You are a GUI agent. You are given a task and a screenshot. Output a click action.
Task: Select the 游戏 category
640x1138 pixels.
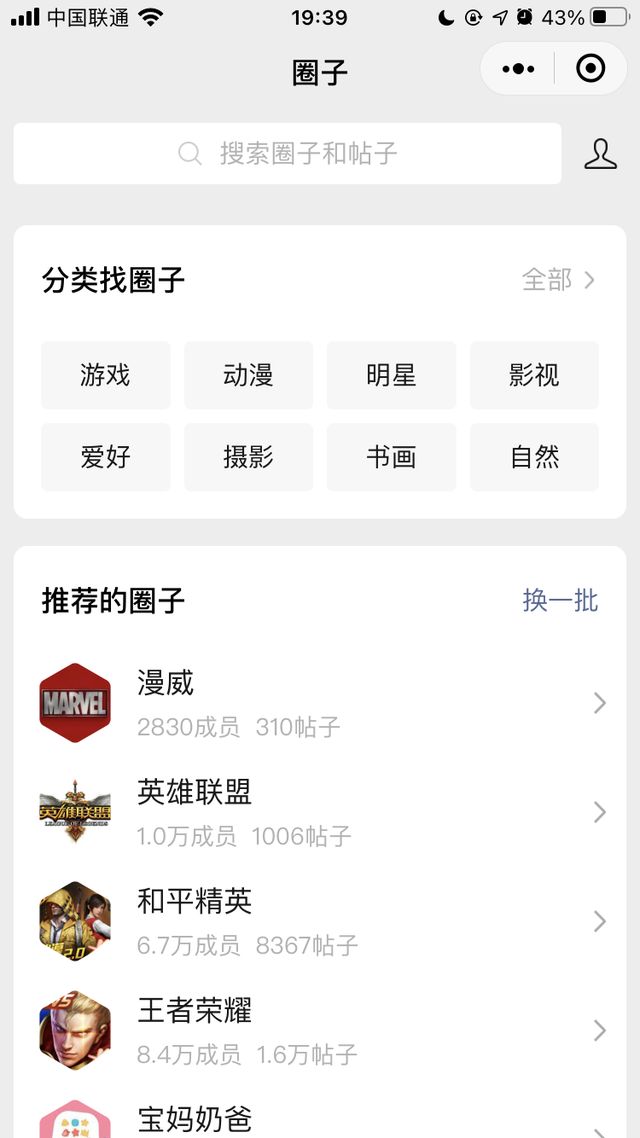click(106, 376)
